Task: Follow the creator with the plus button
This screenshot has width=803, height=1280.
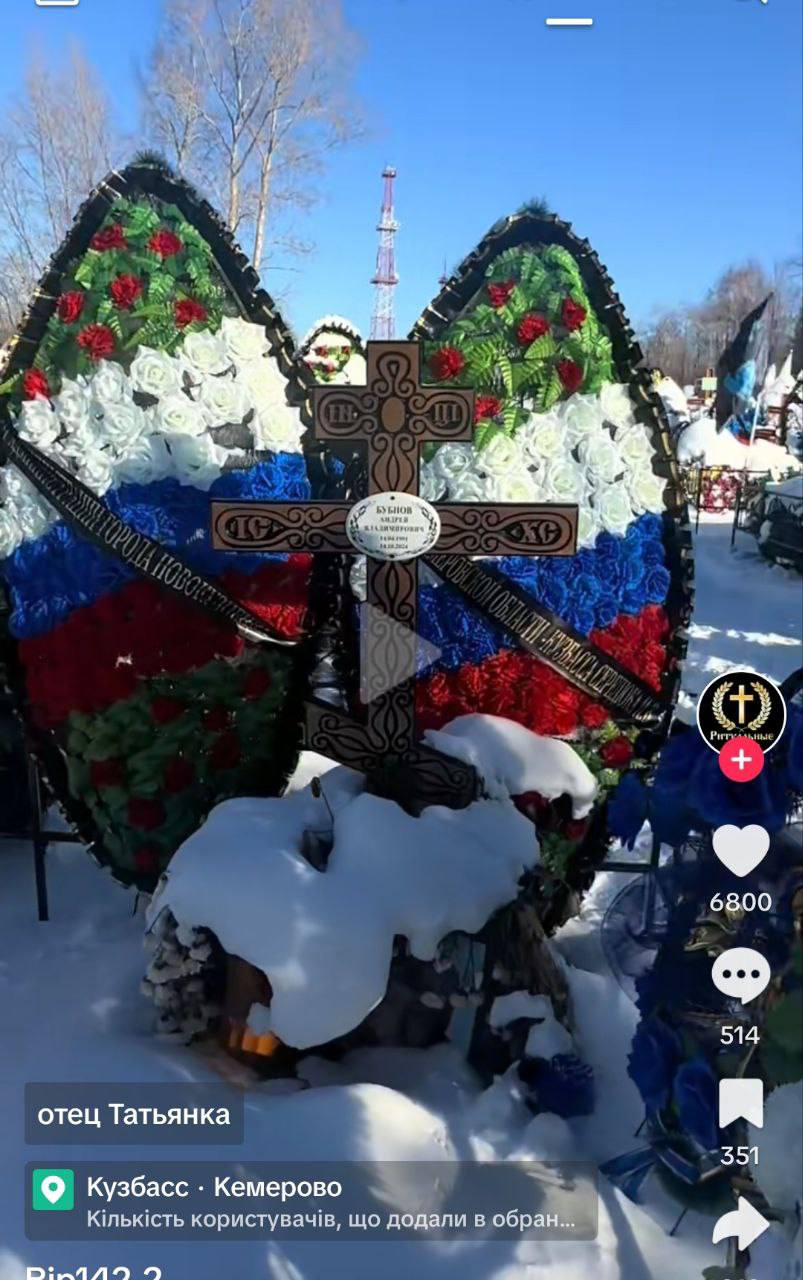Action: 740,760
